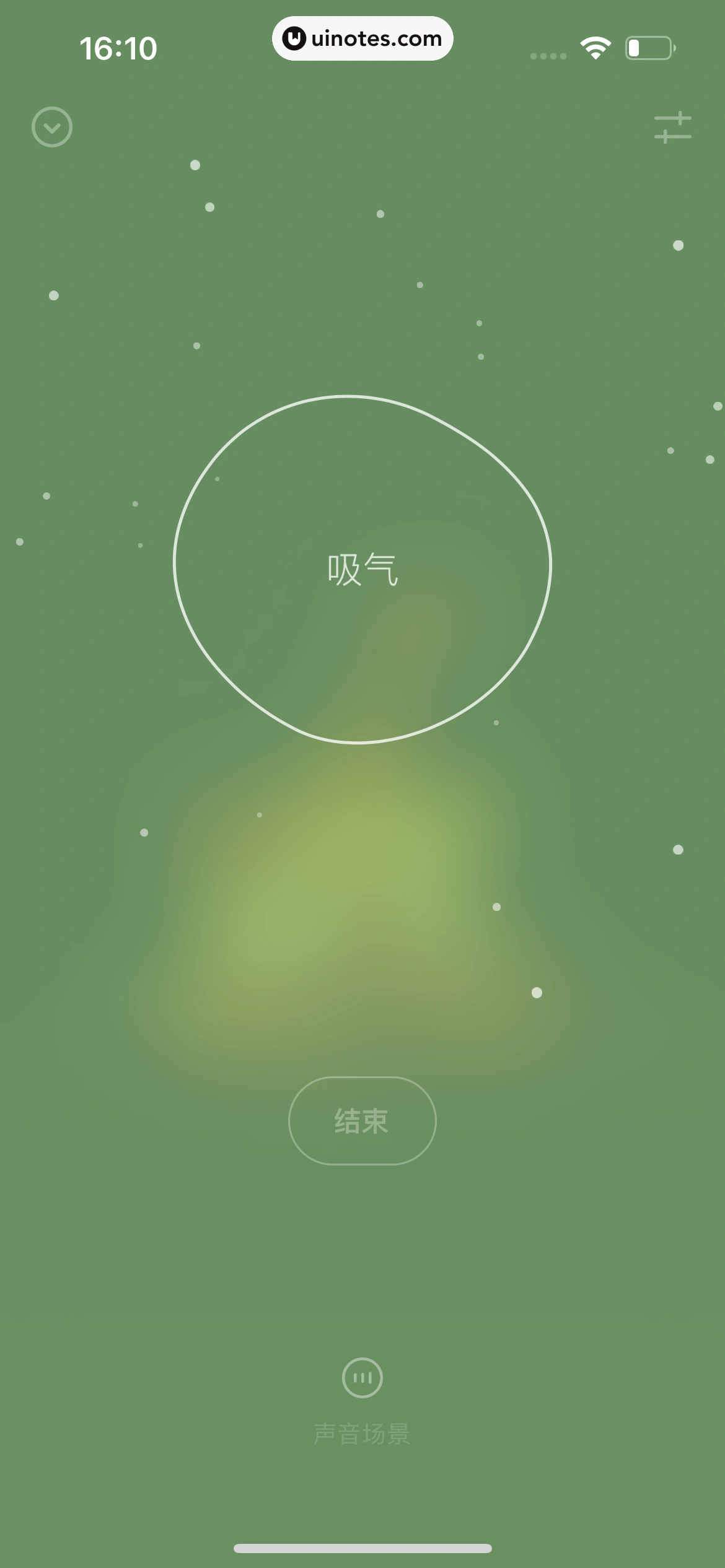The height and width of the screenshot is (1568, 725).
Task: Tap the battery indicator icon
Action: click(x=649, y=46)
